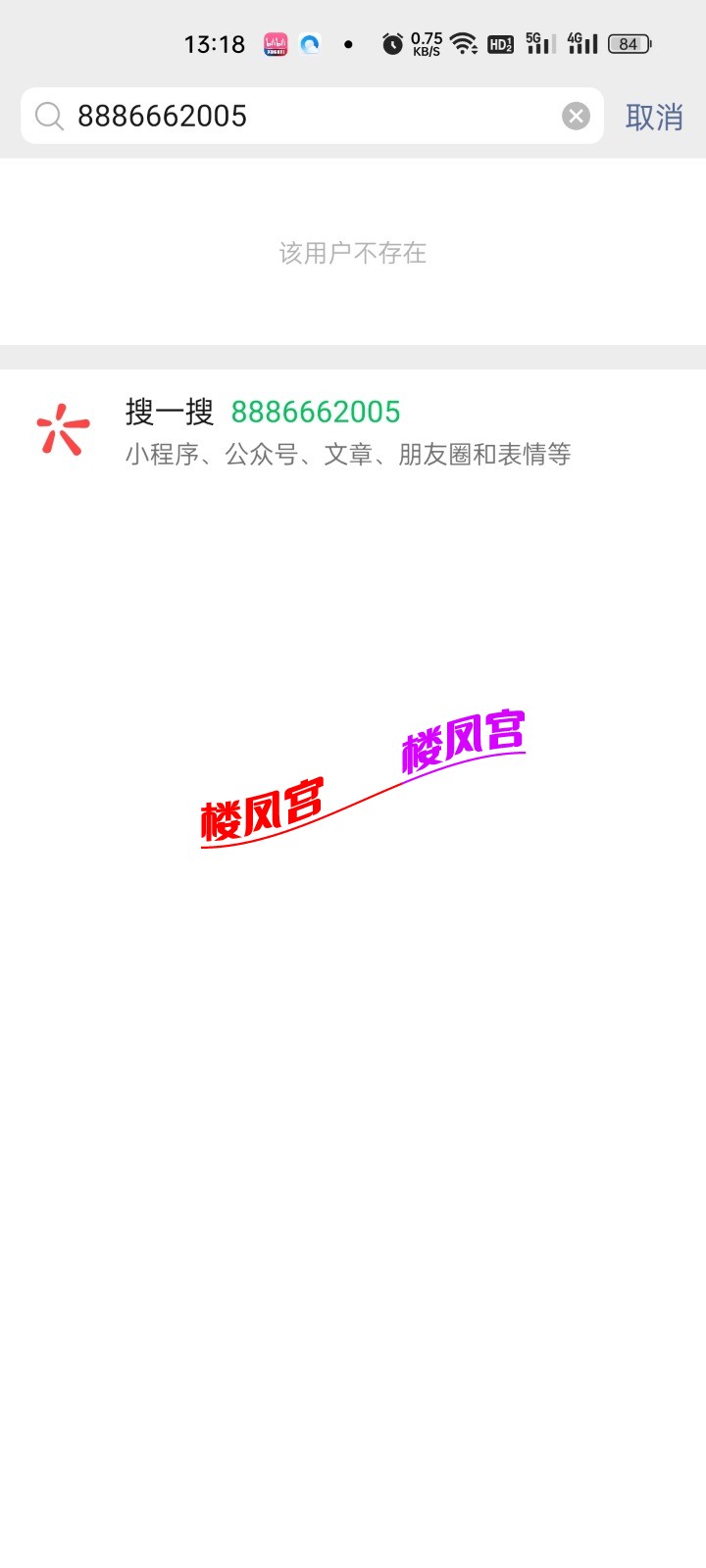Screen dimensions: 706x1568
Task: Cancel the search with 取消
Action: tap(654, 118)
